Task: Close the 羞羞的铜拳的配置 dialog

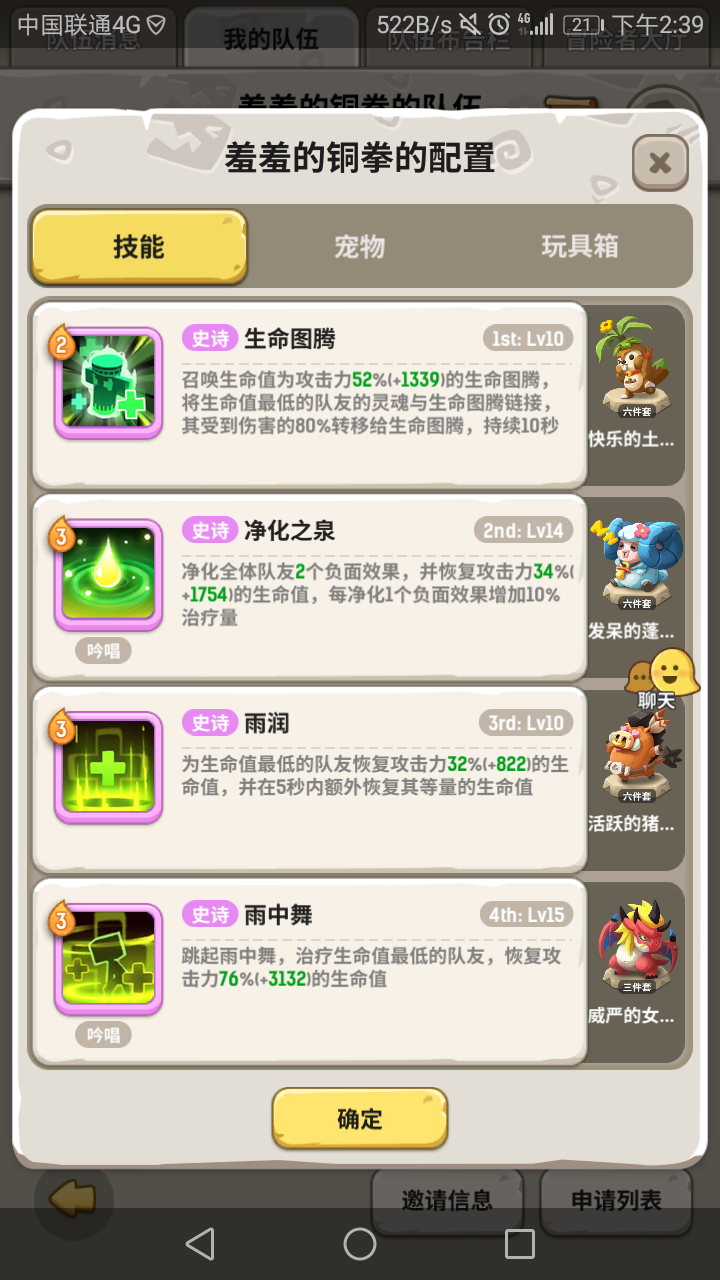Action: point(660,163)
